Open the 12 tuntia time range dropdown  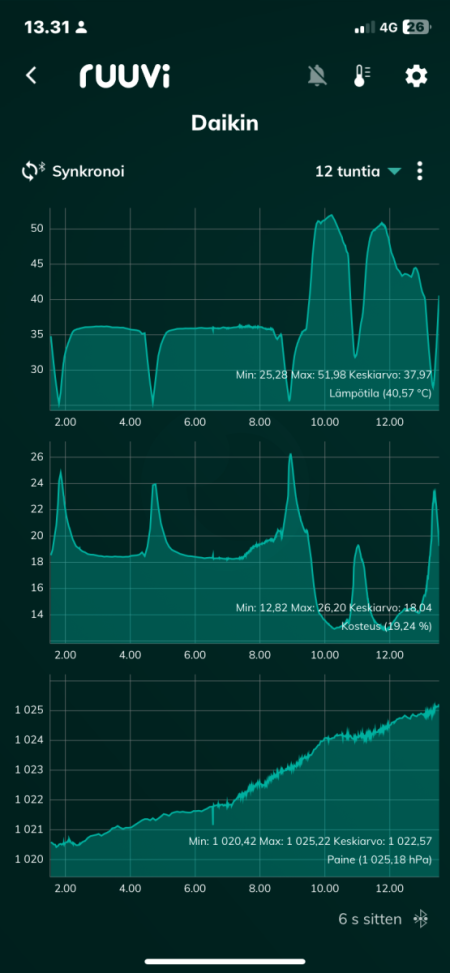coord(358,171)
